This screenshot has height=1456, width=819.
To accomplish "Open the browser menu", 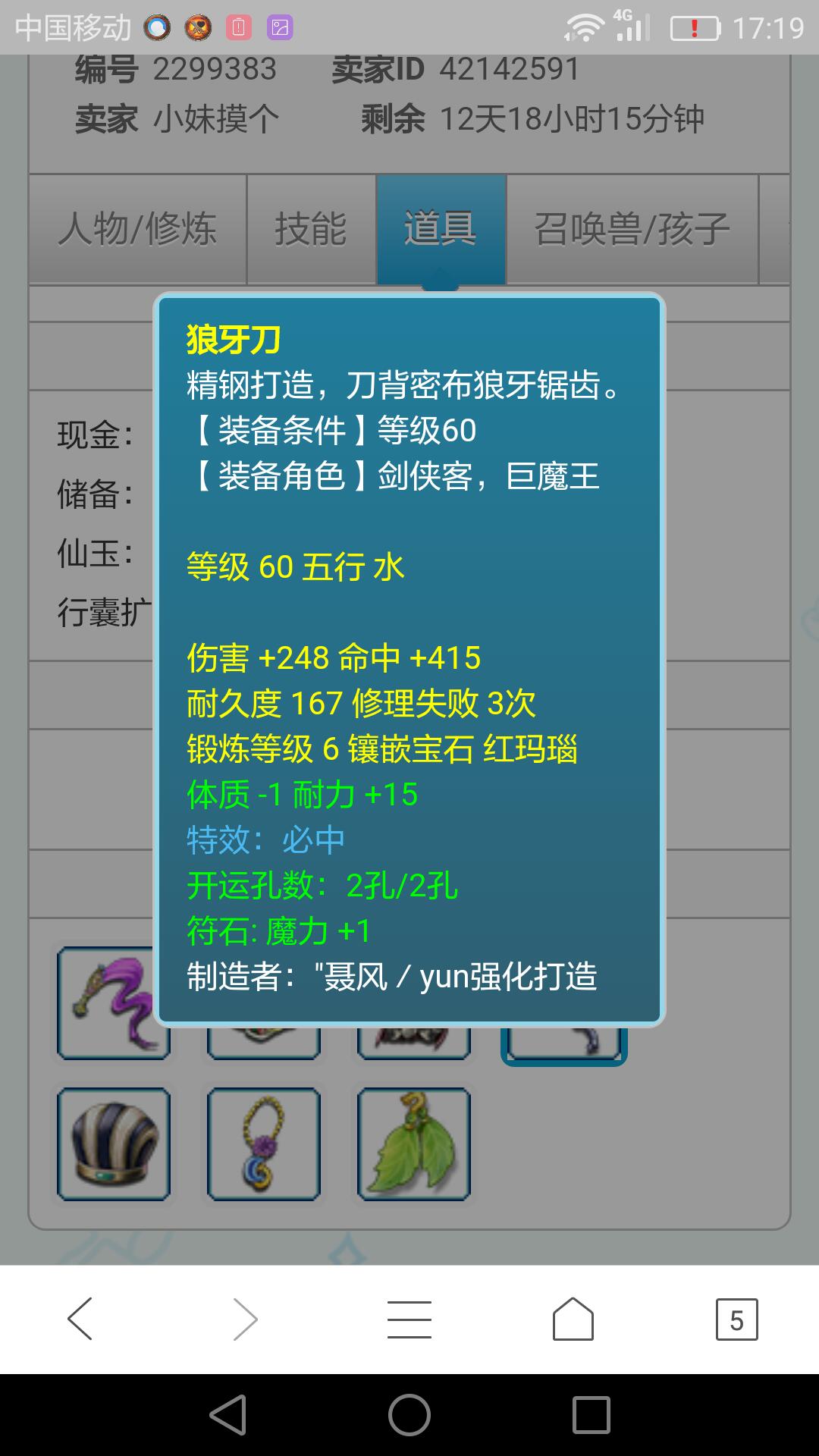I will [409, 1319].
